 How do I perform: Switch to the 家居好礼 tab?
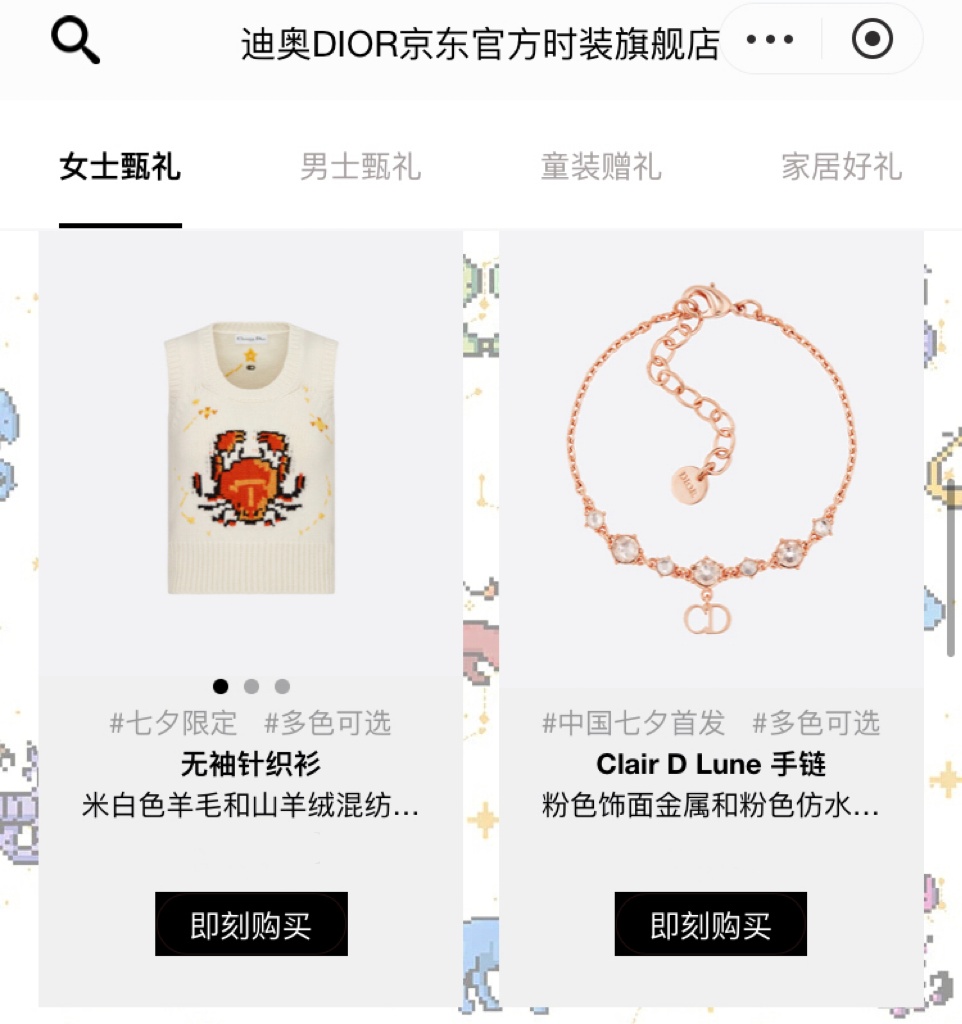coord(841,166)
